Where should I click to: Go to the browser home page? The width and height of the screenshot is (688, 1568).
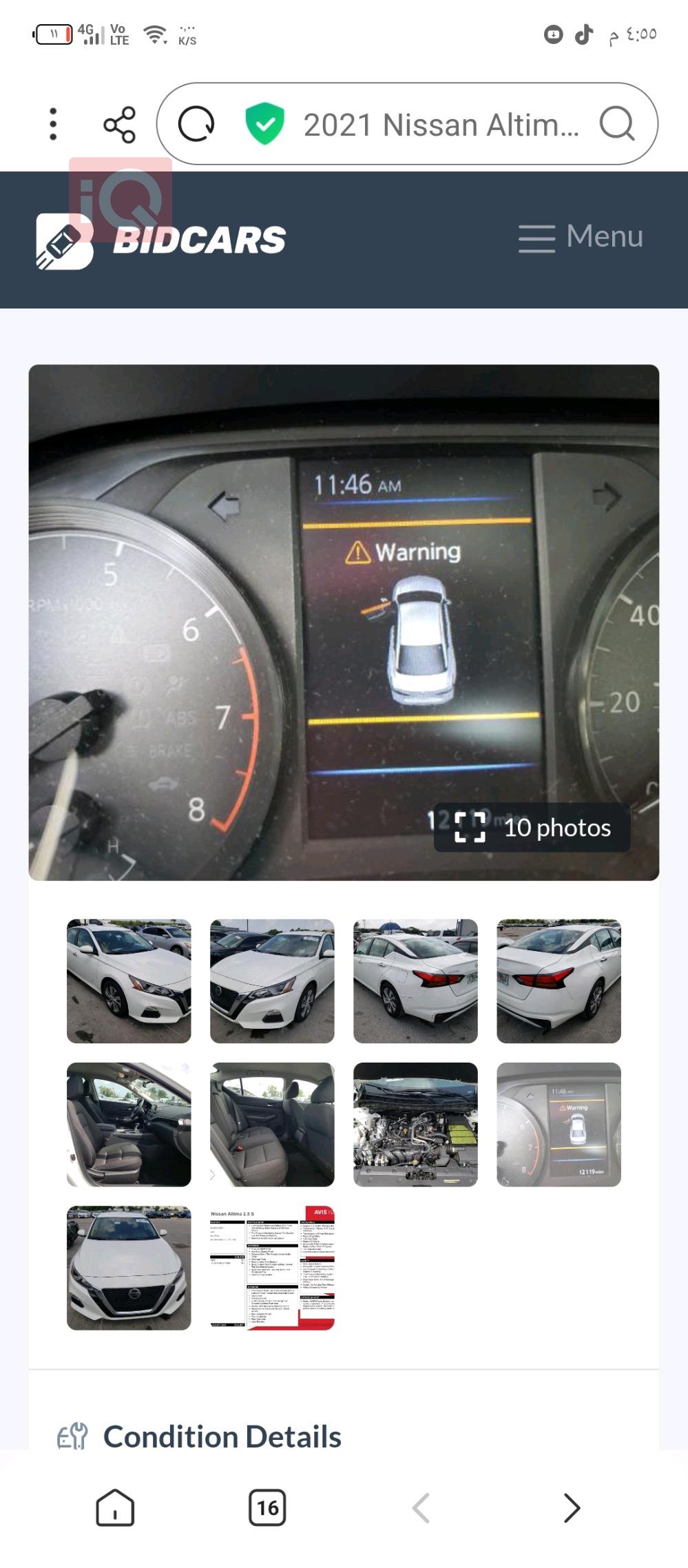[115, 1507]
